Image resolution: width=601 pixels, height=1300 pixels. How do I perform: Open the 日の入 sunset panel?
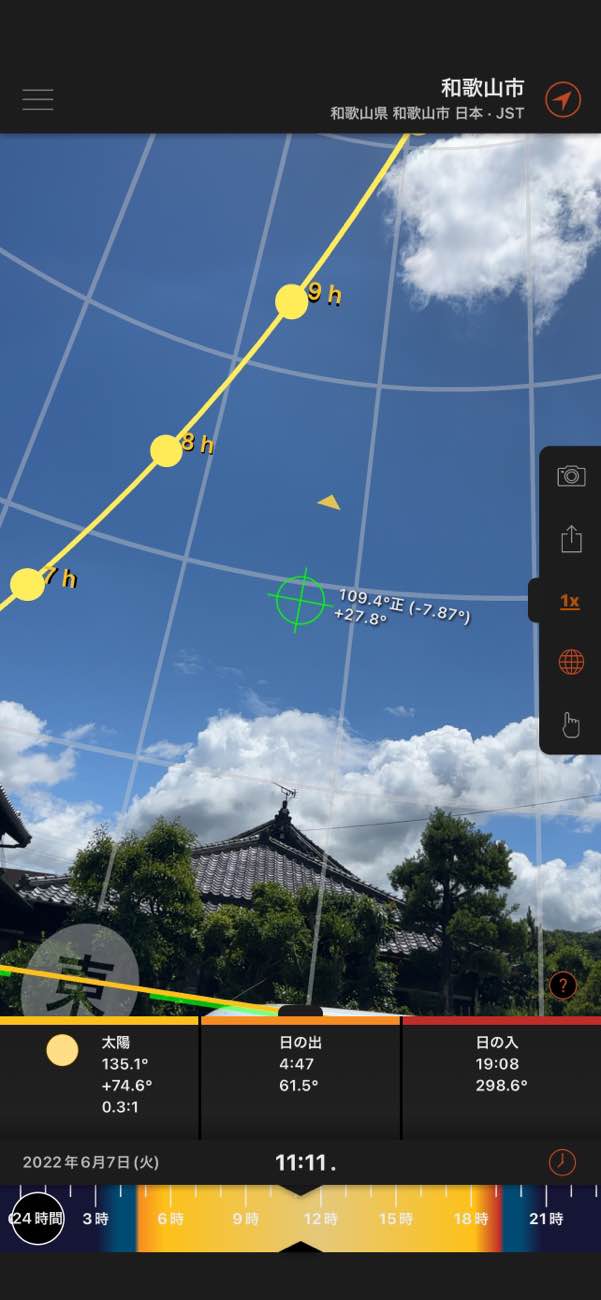click(x=502, y=1078)
